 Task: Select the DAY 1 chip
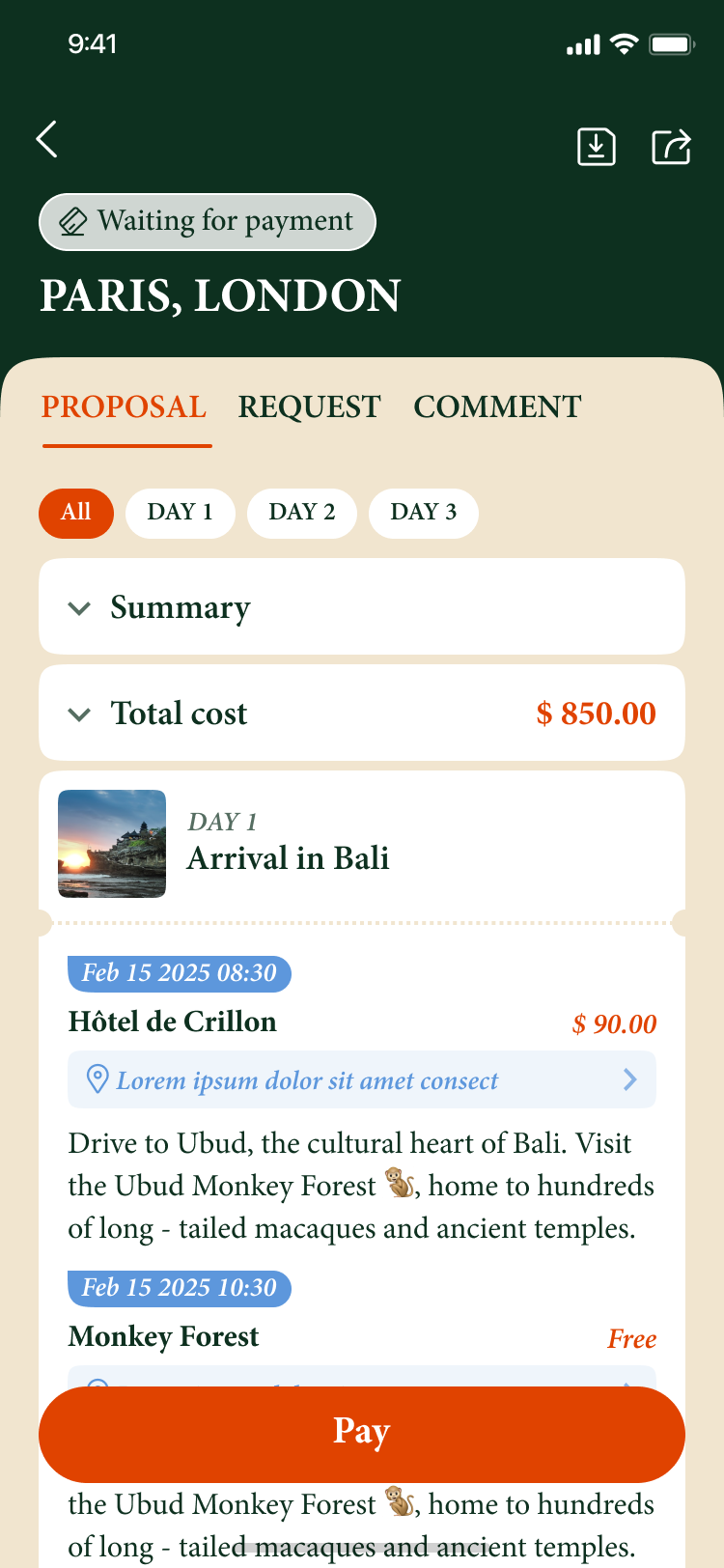[180, 513]
